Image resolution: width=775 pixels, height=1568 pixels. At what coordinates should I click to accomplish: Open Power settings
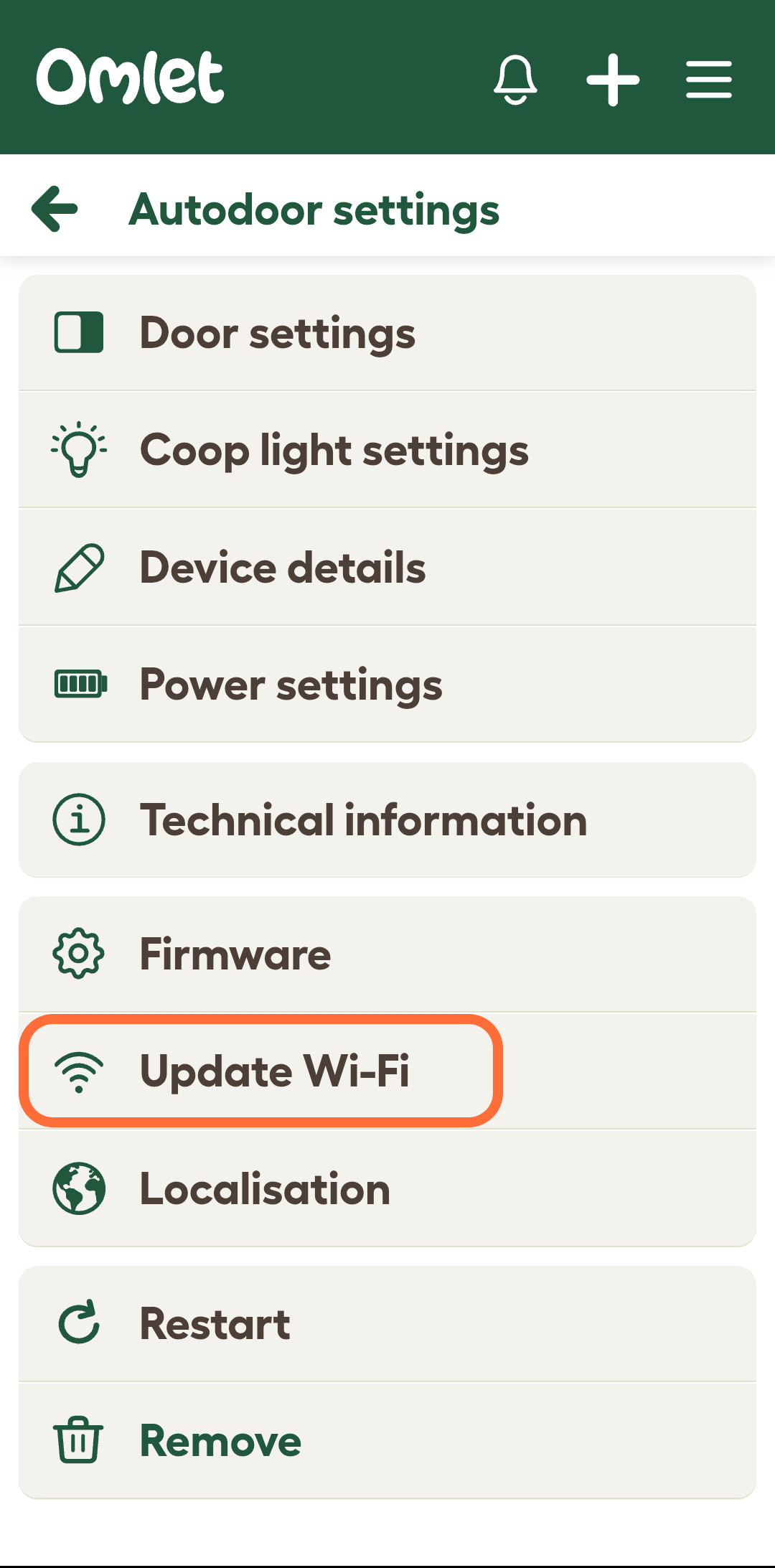point(387,685)
